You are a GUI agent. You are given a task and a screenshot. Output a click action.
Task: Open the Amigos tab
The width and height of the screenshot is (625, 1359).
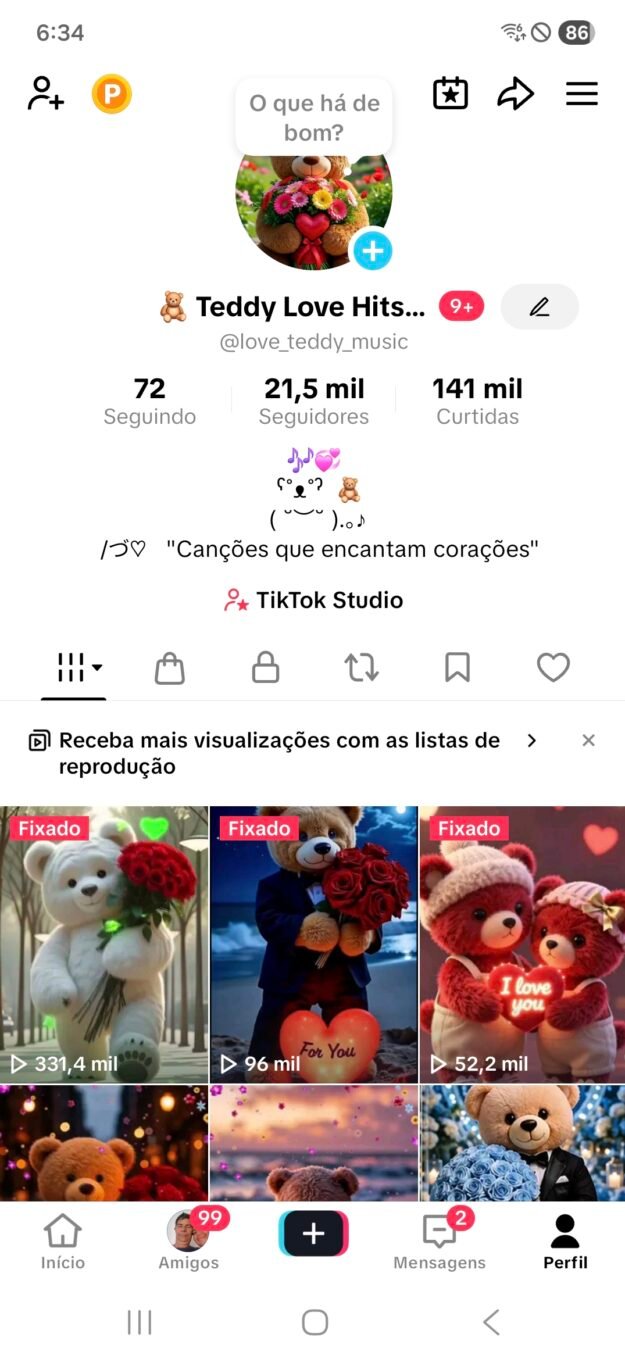188,1242
